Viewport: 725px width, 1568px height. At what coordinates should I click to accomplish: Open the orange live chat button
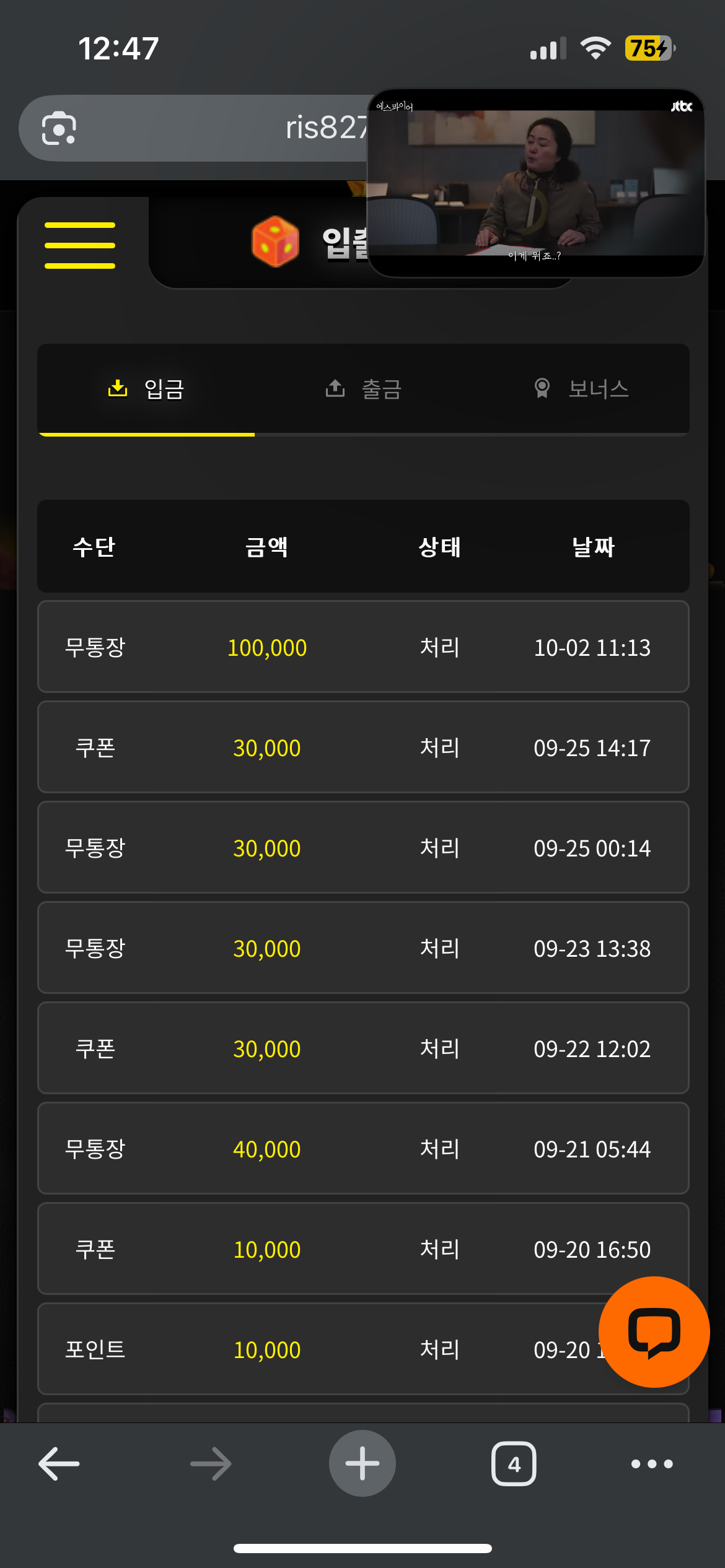tap(654, 1331)
